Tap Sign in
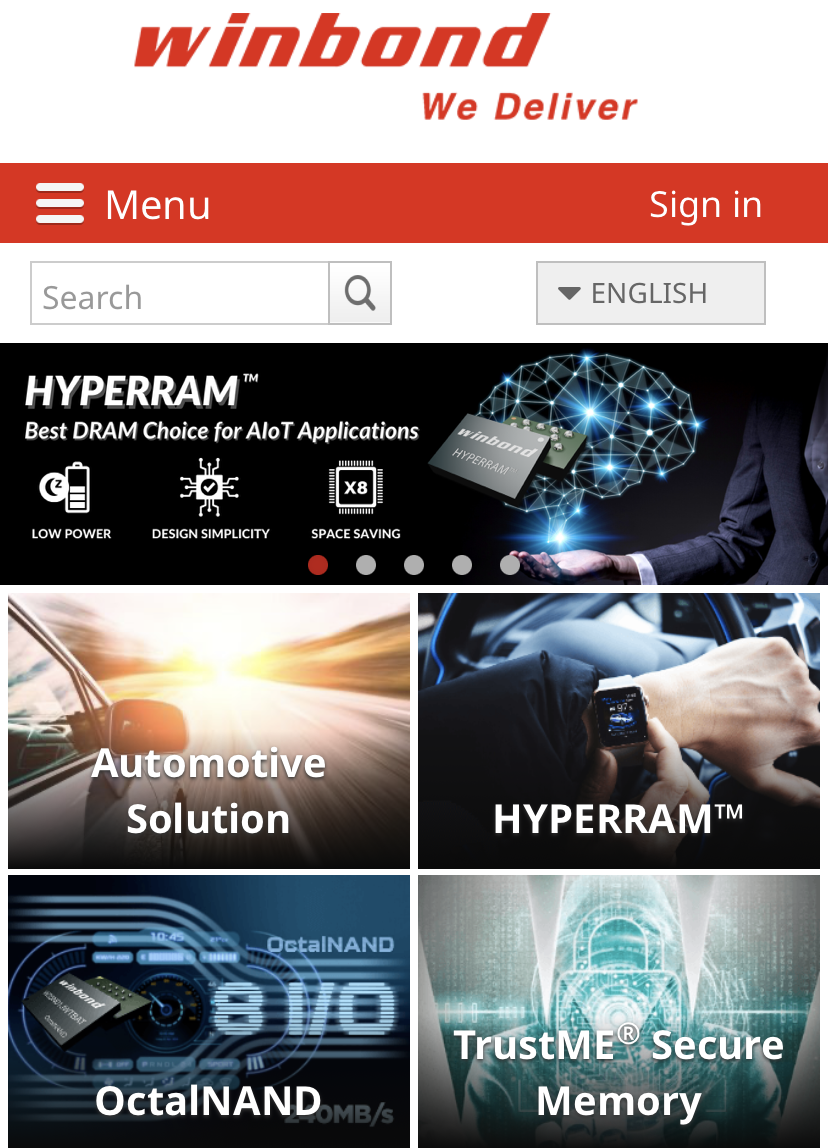 point(705,204)
